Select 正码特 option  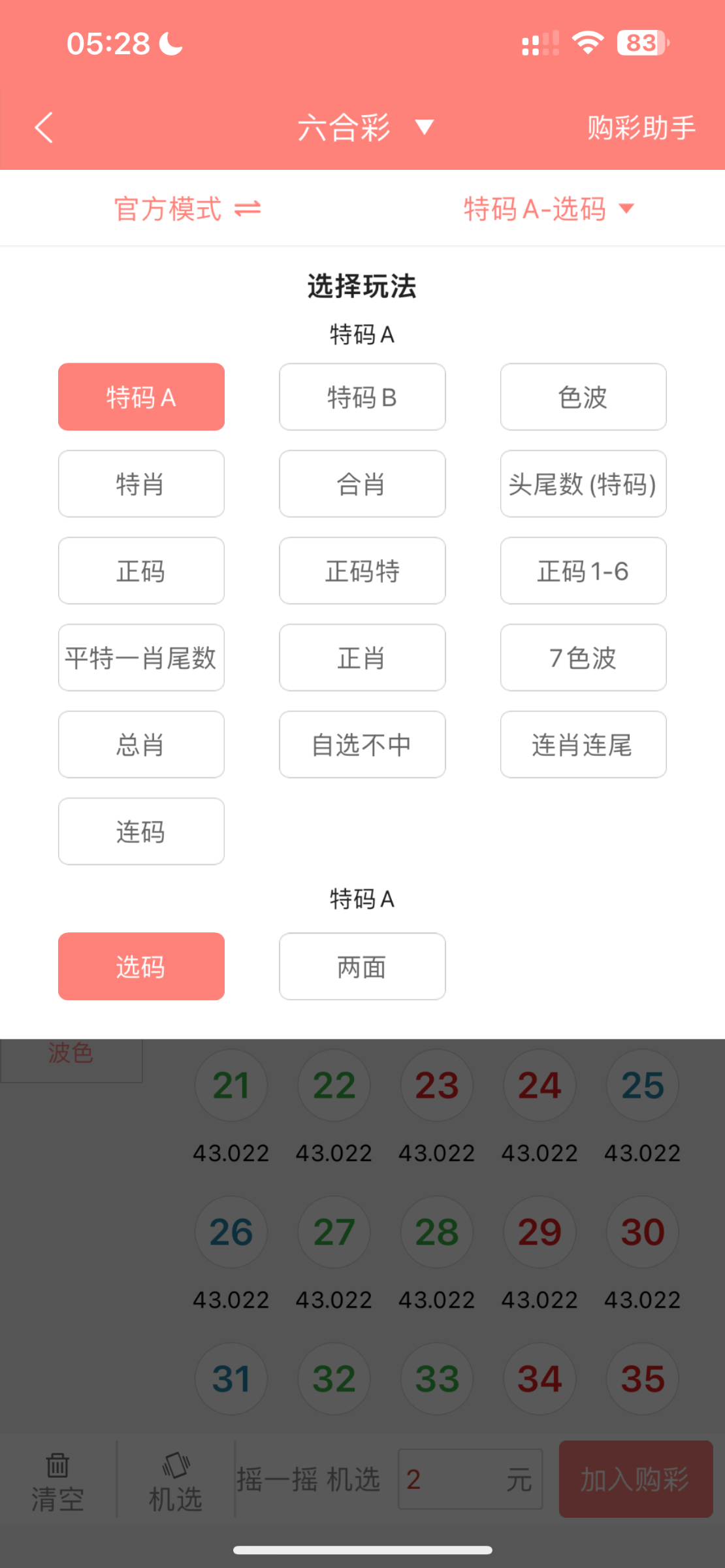(362, 571)
